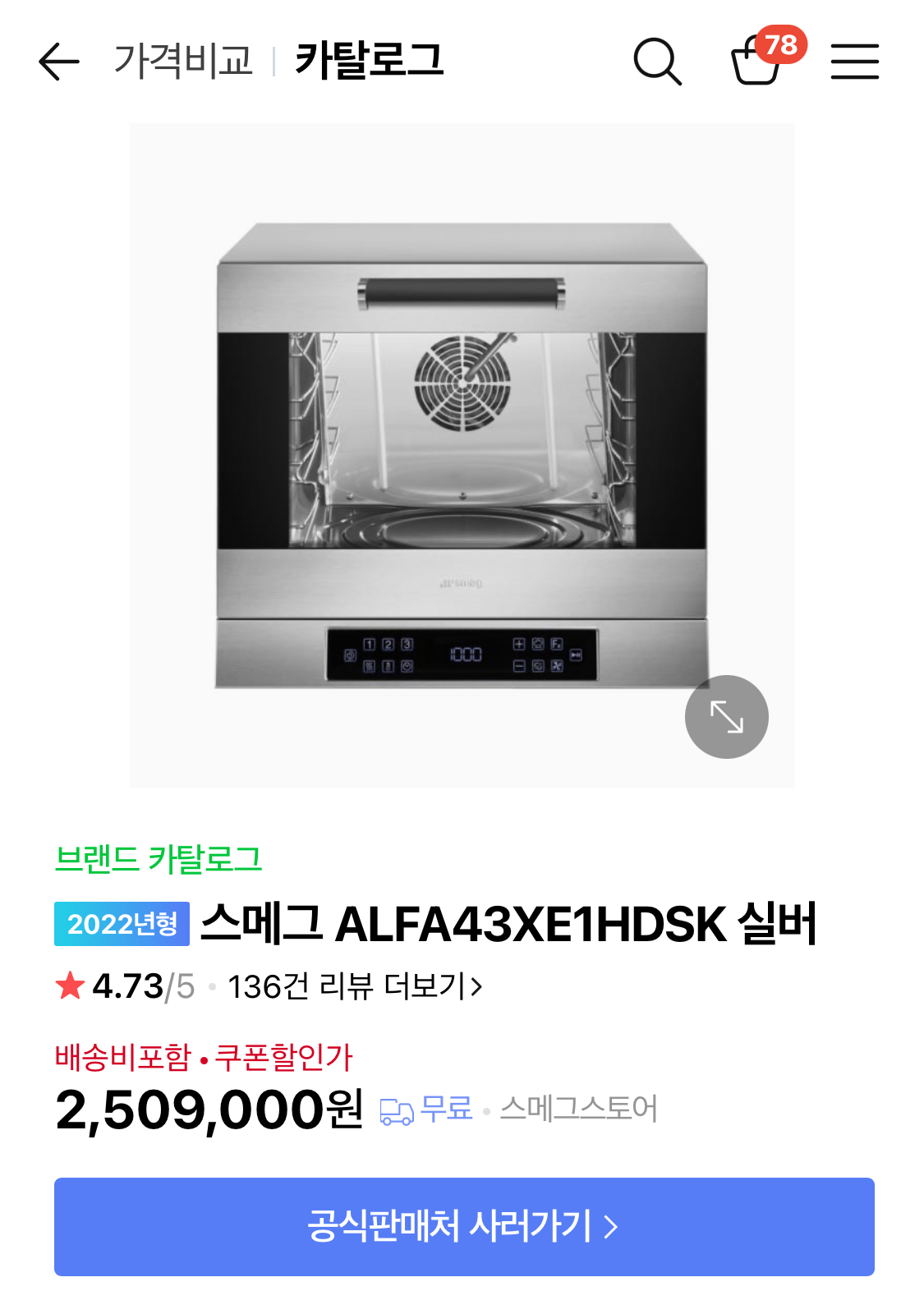924x1291 pixels.
Task: Open the search magnifier icon
Action: pyautogui.click(x=657, y=62)
